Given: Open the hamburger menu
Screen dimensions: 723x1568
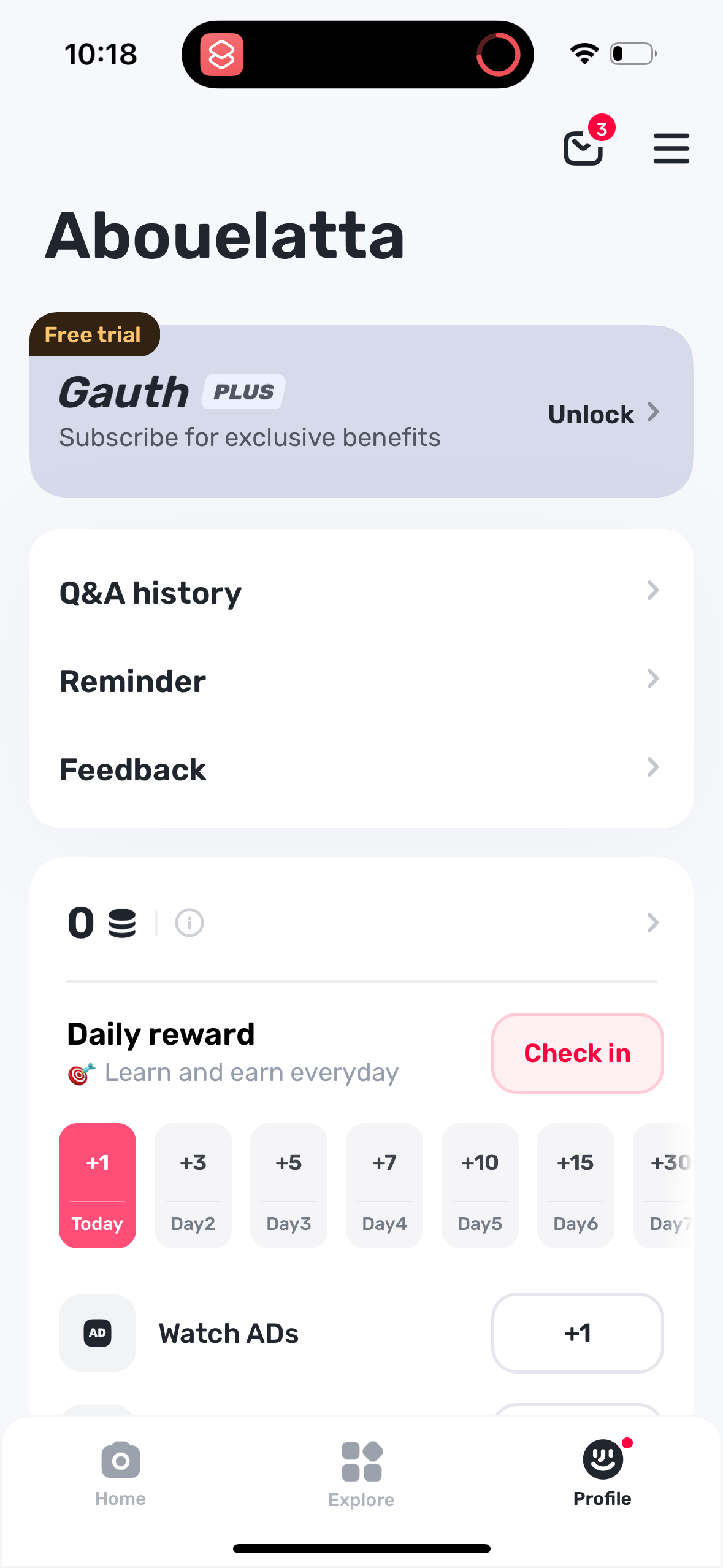Looking at the screenshot, I should tap(671, 148).
